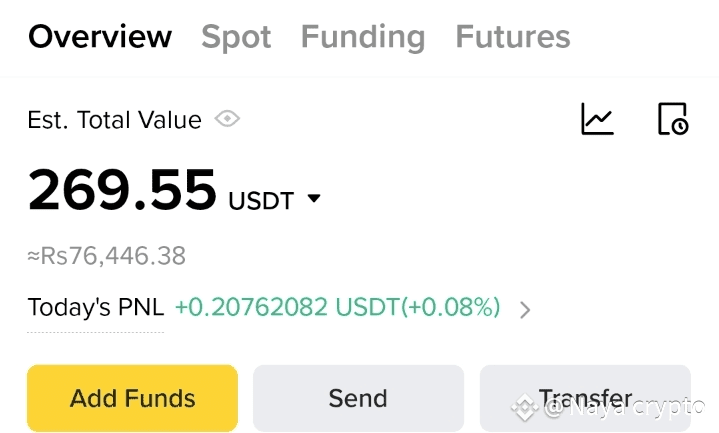Switch to the Spot tab

coord(236,37)
